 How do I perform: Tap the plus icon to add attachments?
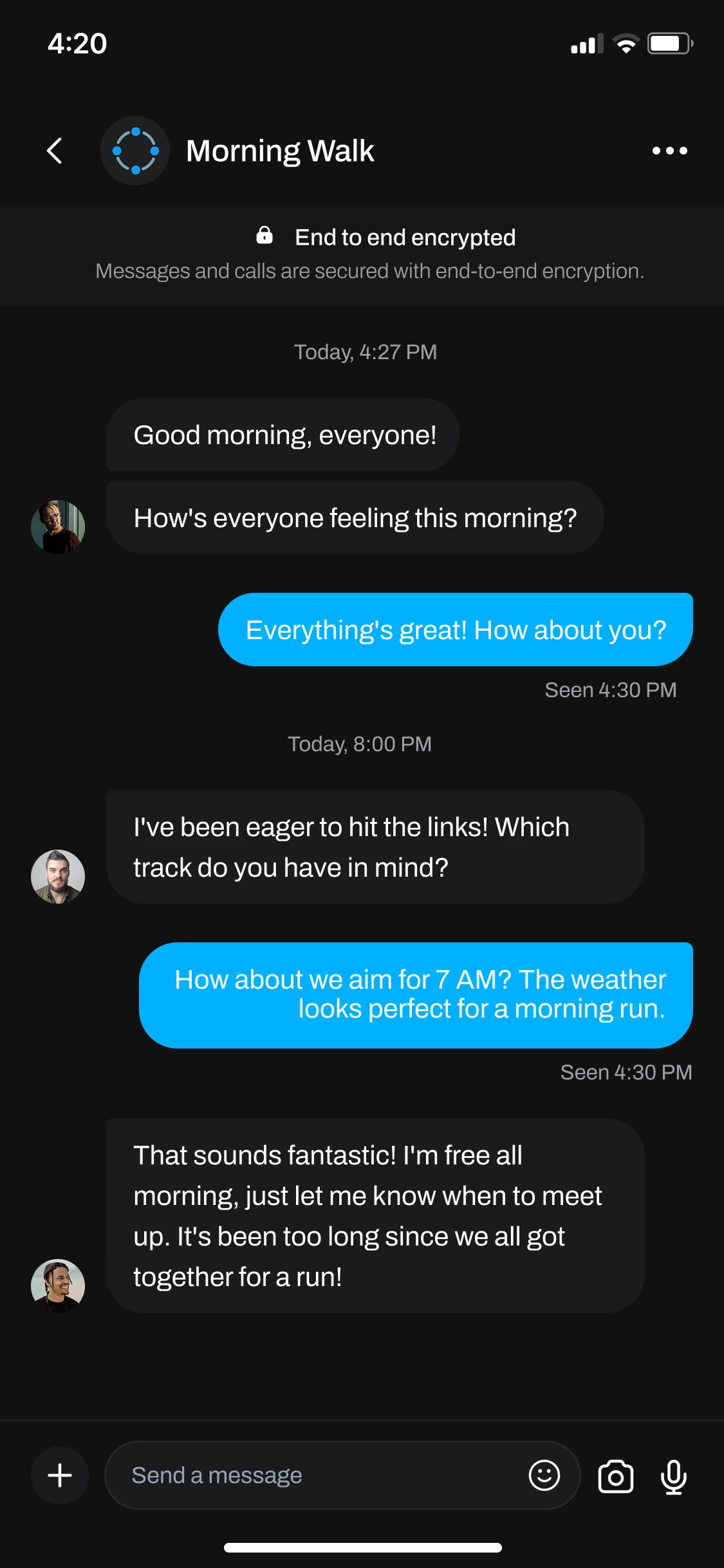tap(59, 1475)
